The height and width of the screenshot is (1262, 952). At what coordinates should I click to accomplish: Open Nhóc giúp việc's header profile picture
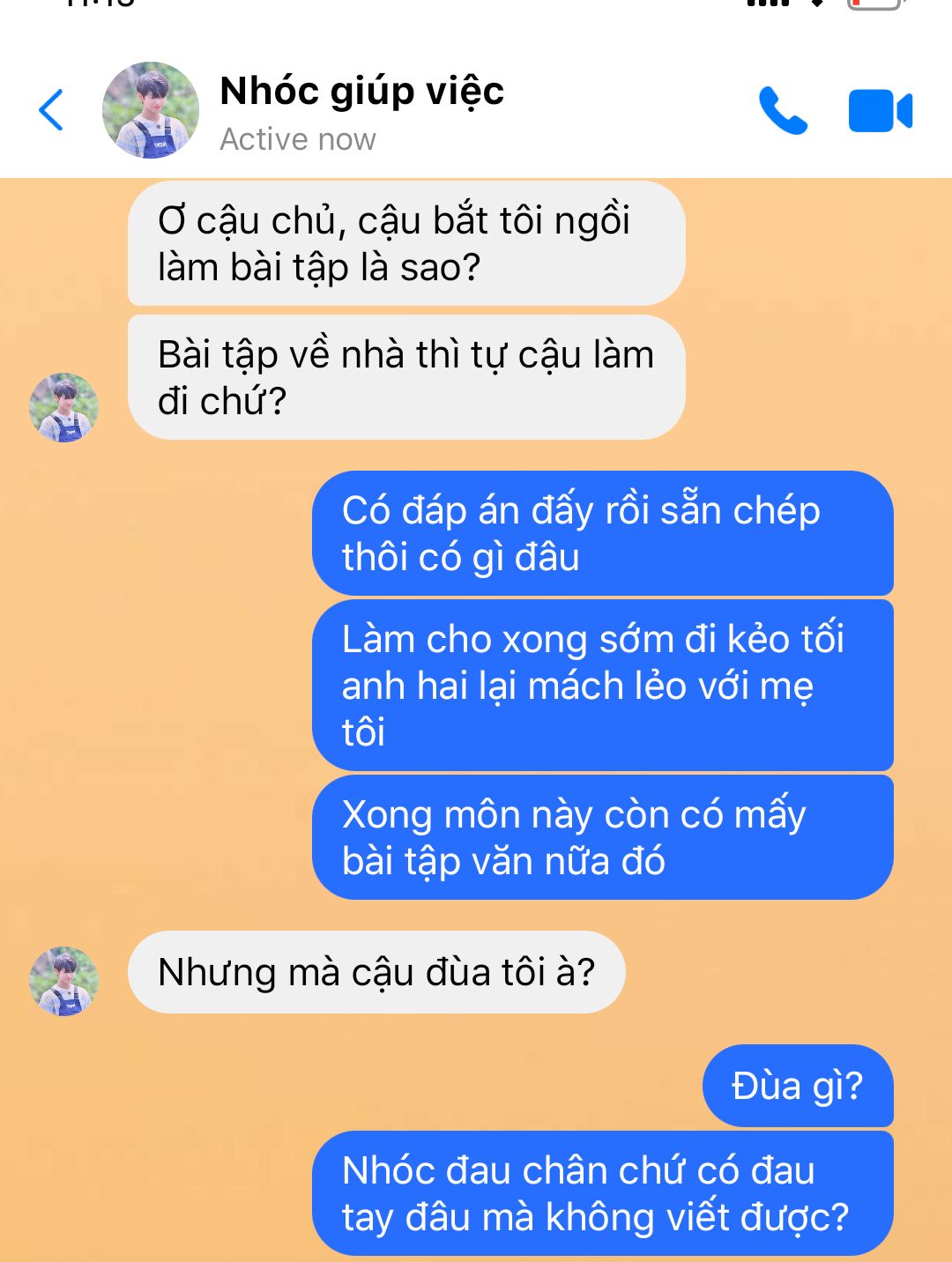pos(151,110)
